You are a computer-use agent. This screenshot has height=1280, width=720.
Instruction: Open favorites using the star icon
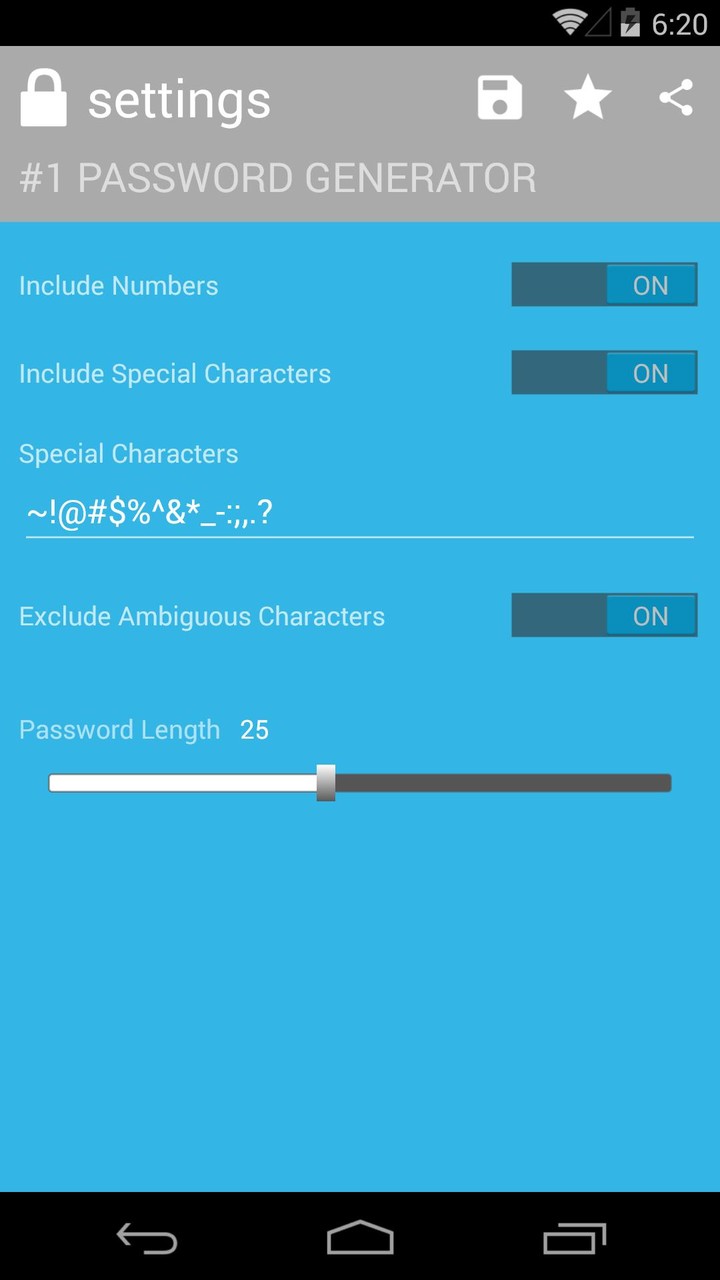point(587,97)
